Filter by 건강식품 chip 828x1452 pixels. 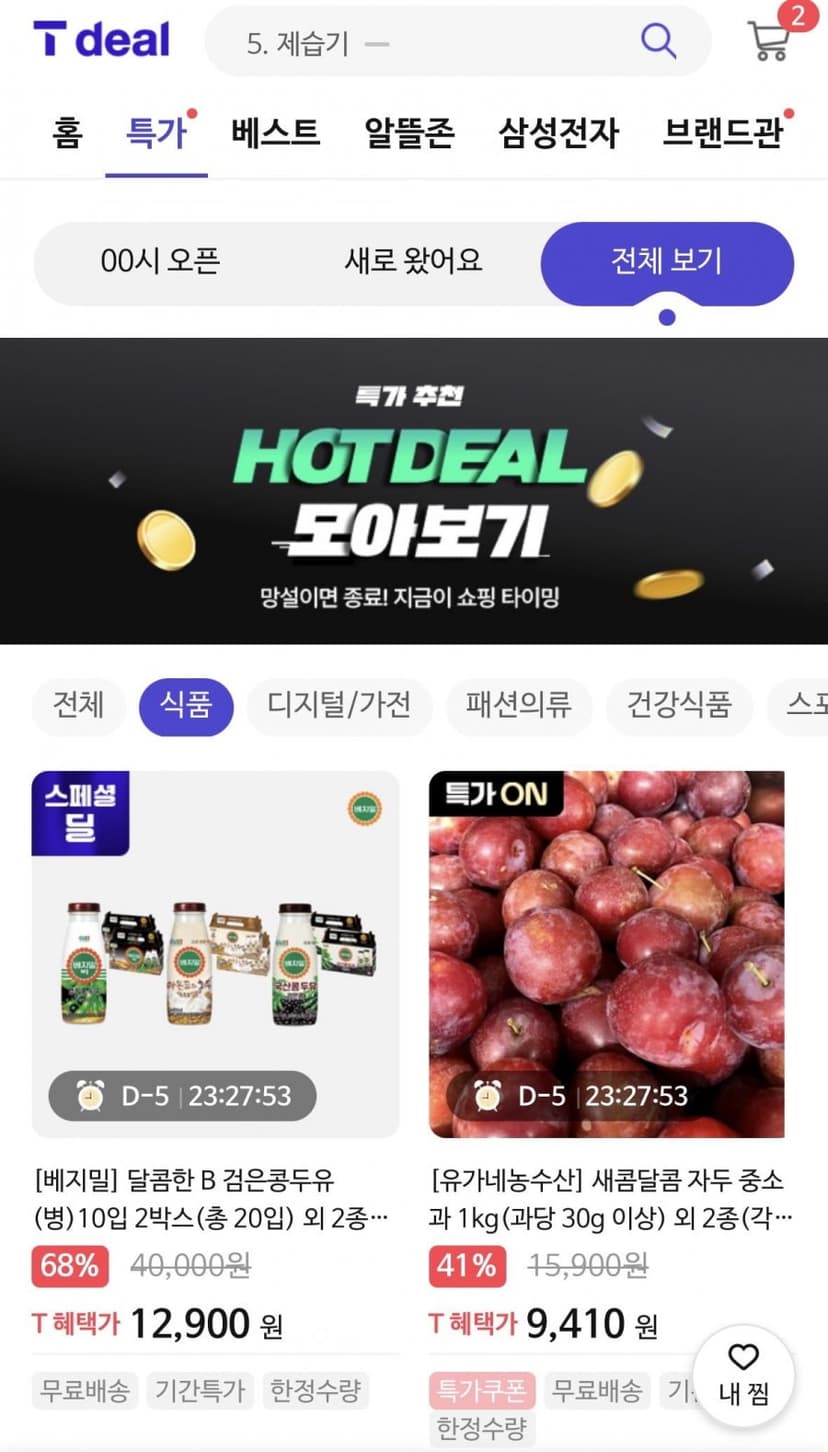[679, 706]
